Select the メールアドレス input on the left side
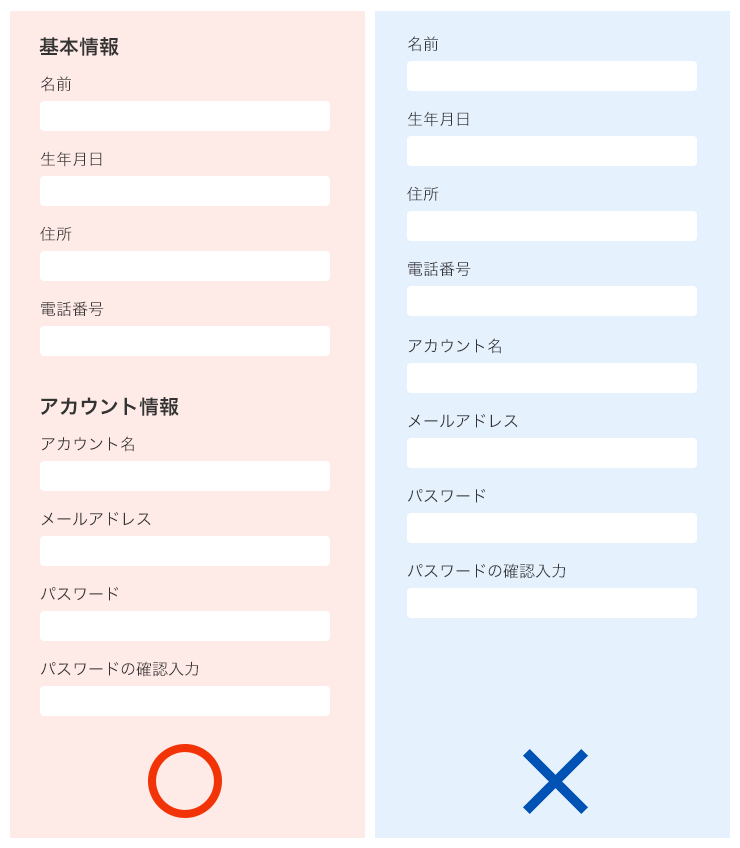 184,550
